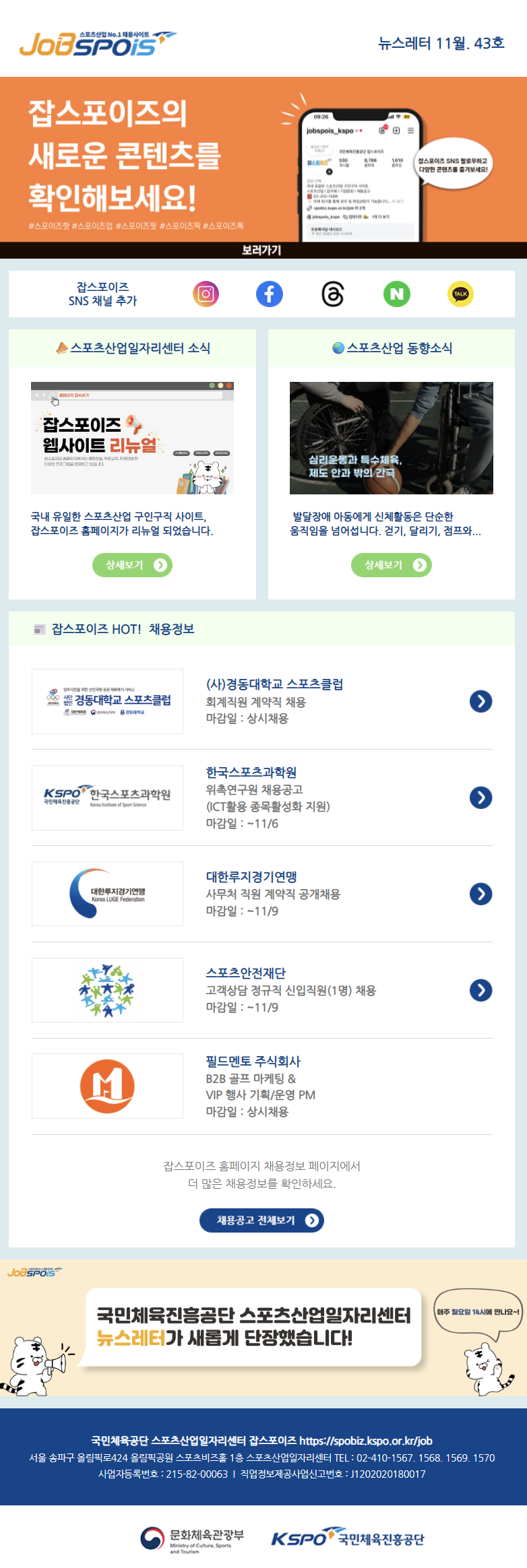Open the 스포츠안전재단 job posting arrow
Viewport: 527px width, 1568px height.
coord(480,990)
